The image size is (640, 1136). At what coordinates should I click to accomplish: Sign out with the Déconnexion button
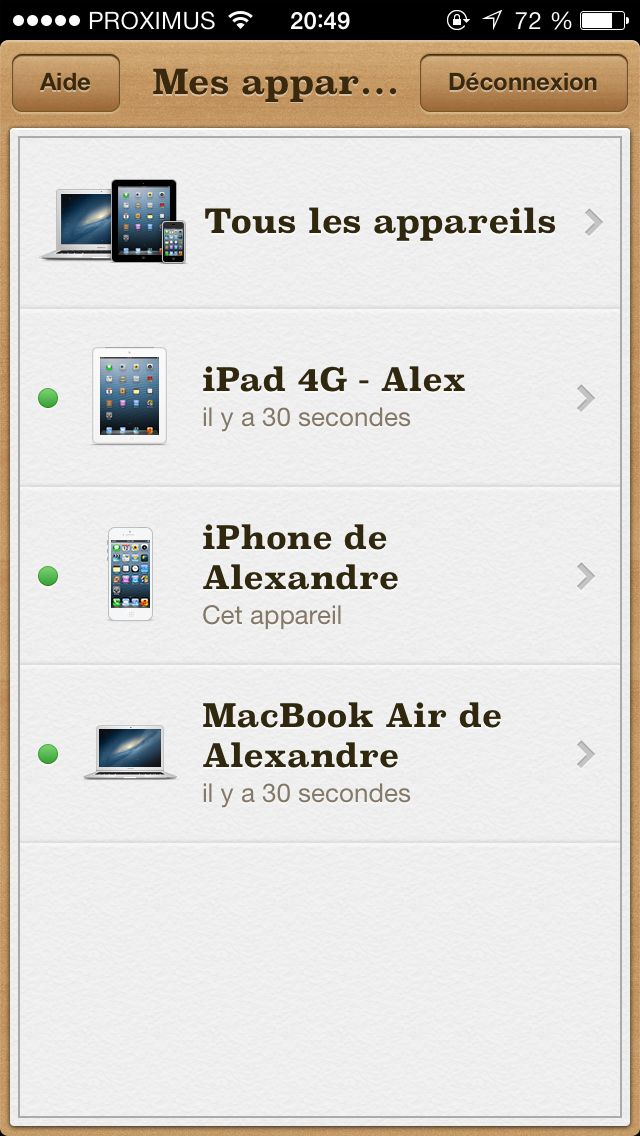(x=522, y=83)
